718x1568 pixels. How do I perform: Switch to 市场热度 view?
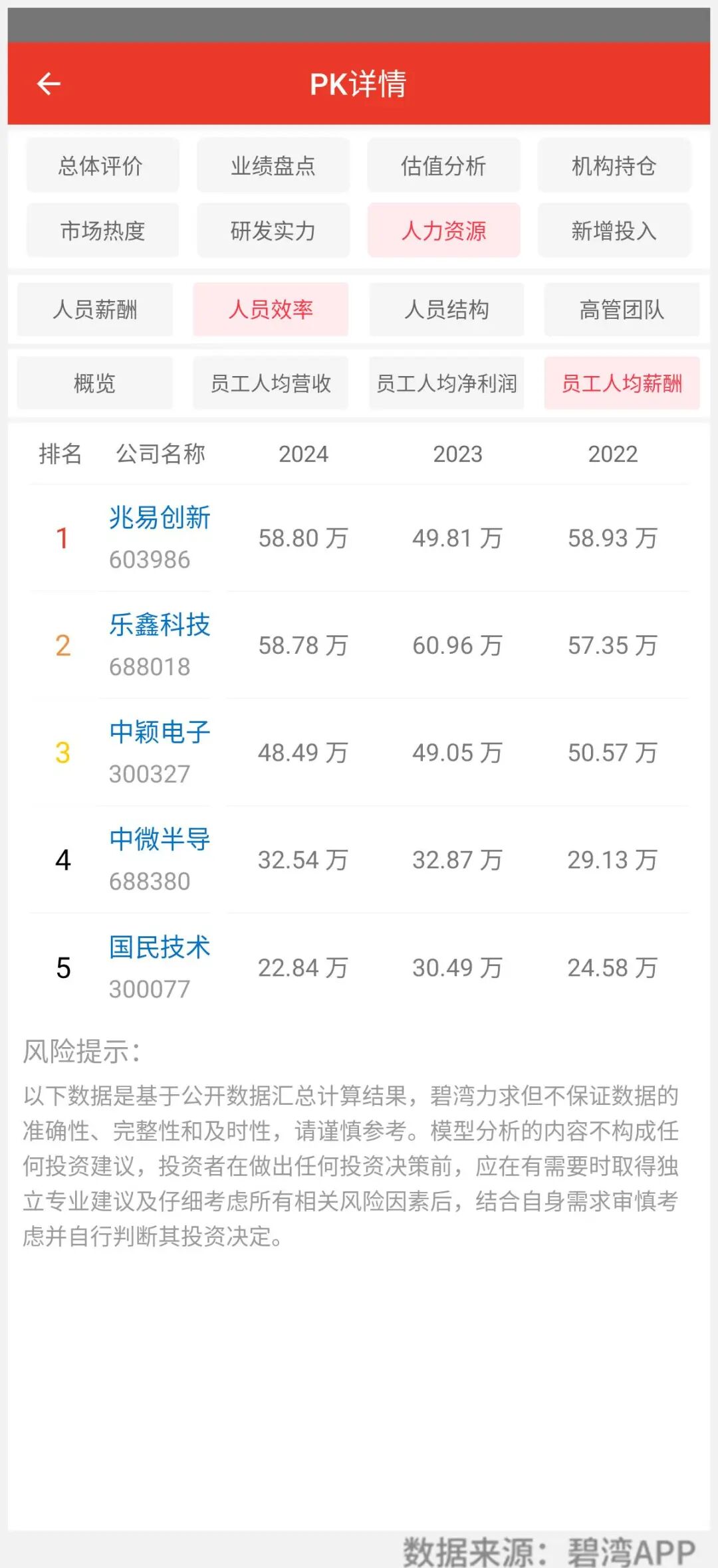(x=101, y=231)
